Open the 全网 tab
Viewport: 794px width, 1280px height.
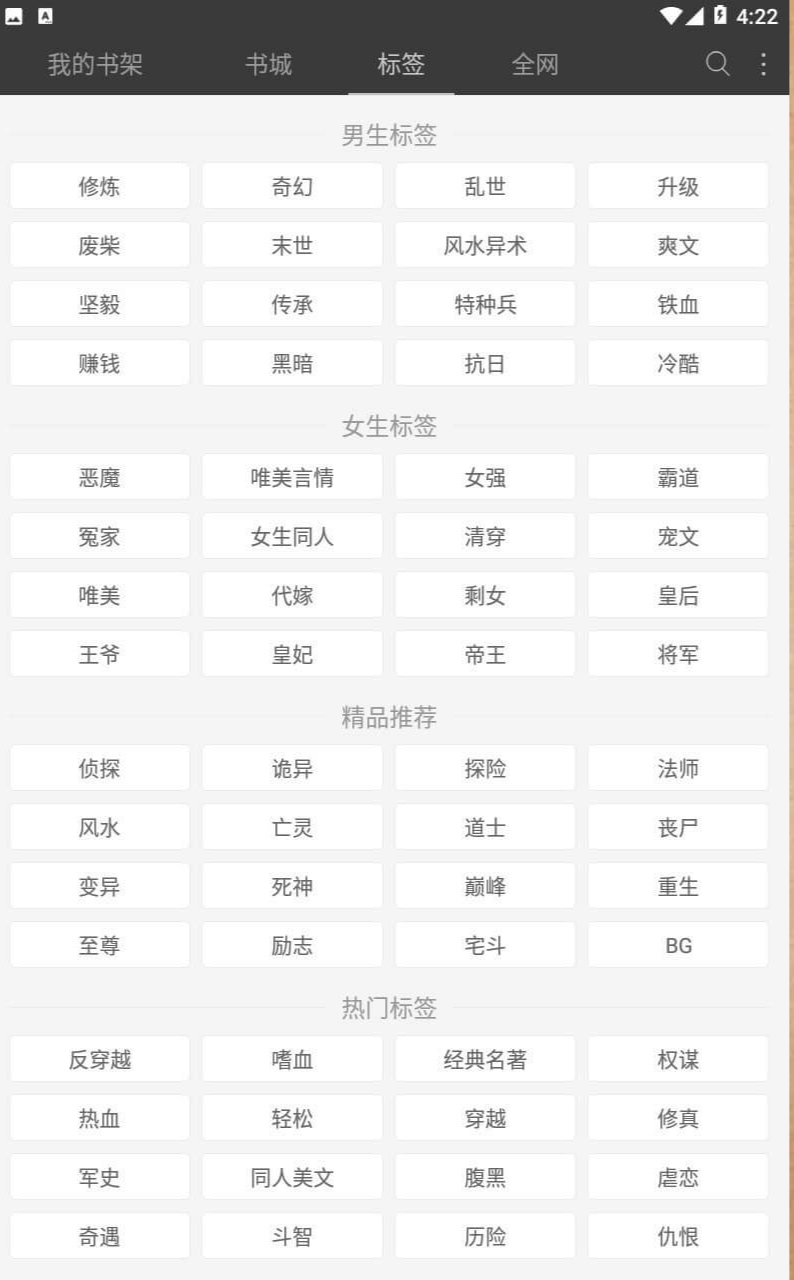click(535, 65)
